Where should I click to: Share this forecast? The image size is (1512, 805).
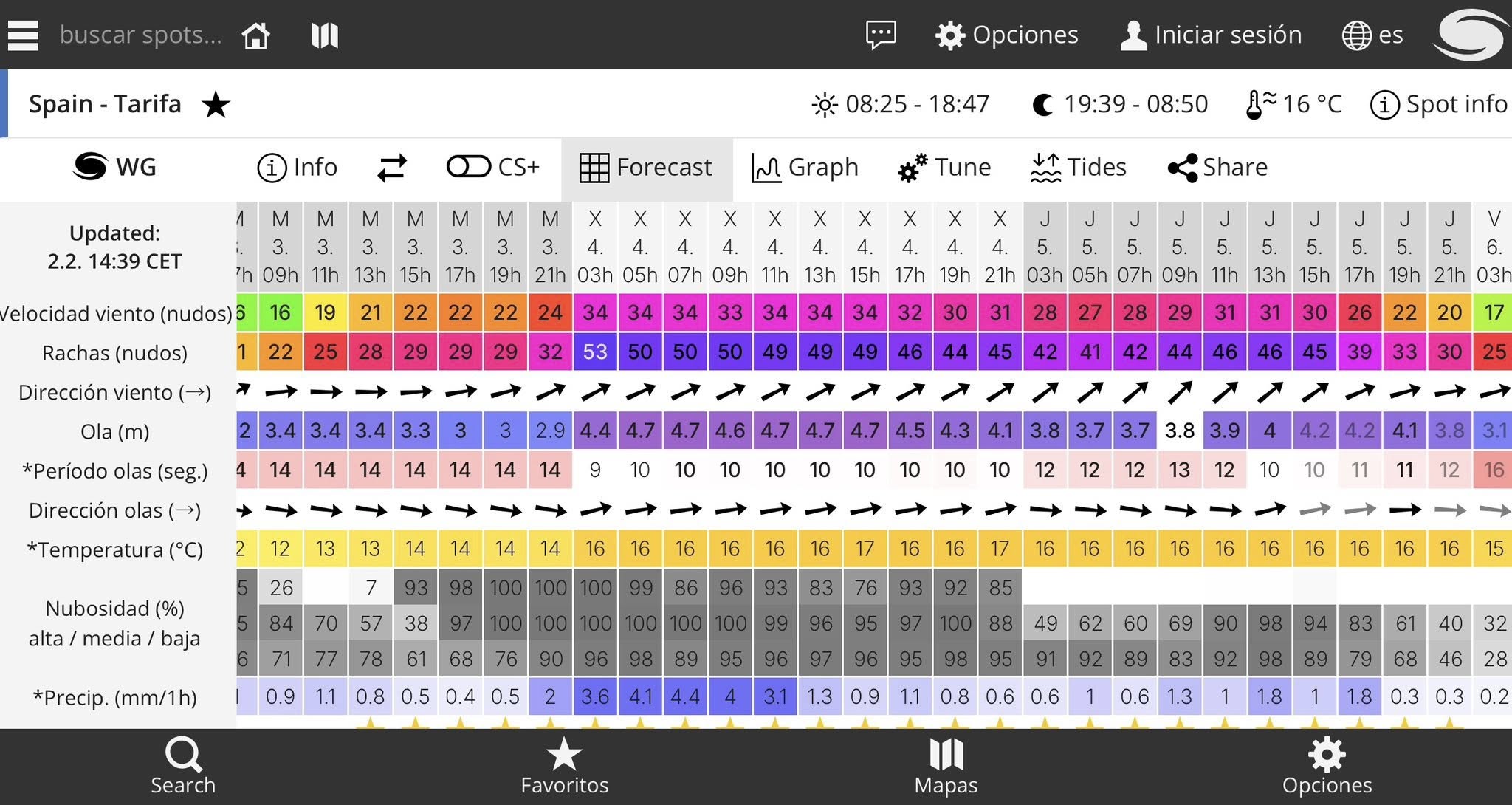[x=1217, y=168]
